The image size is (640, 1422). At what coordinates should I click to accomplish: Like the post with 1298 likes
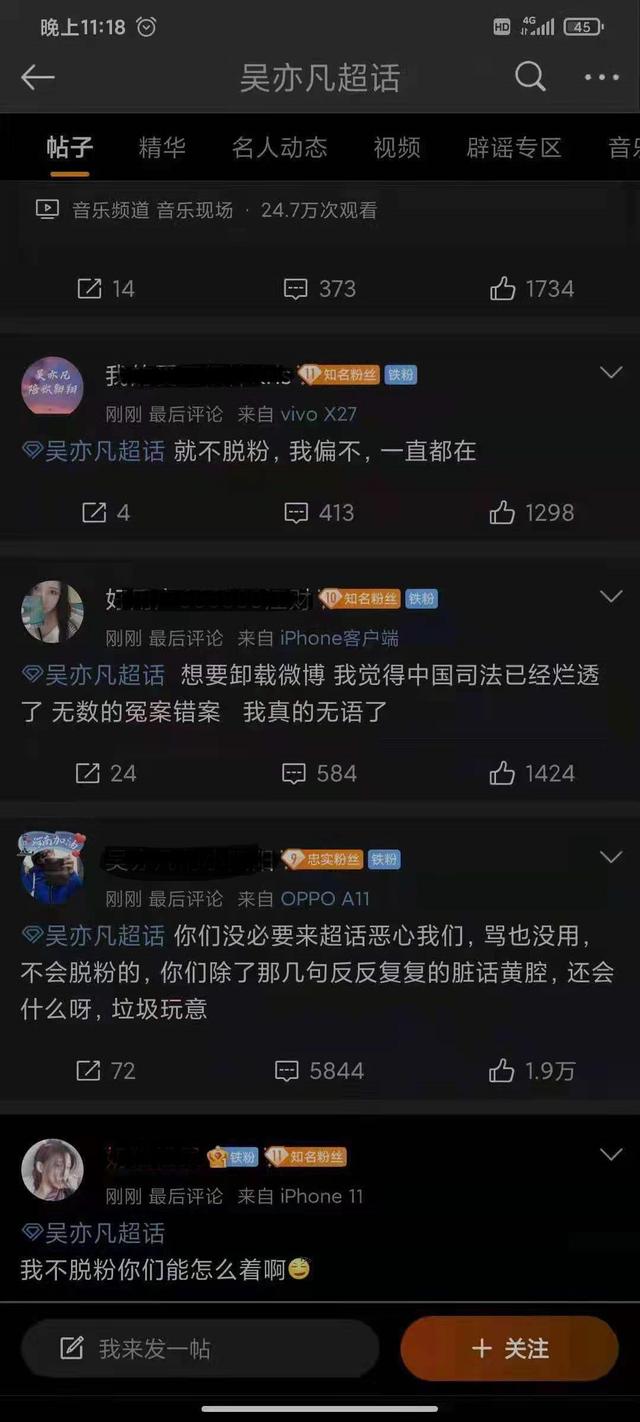pyautogui.click(x=531, y=513)
